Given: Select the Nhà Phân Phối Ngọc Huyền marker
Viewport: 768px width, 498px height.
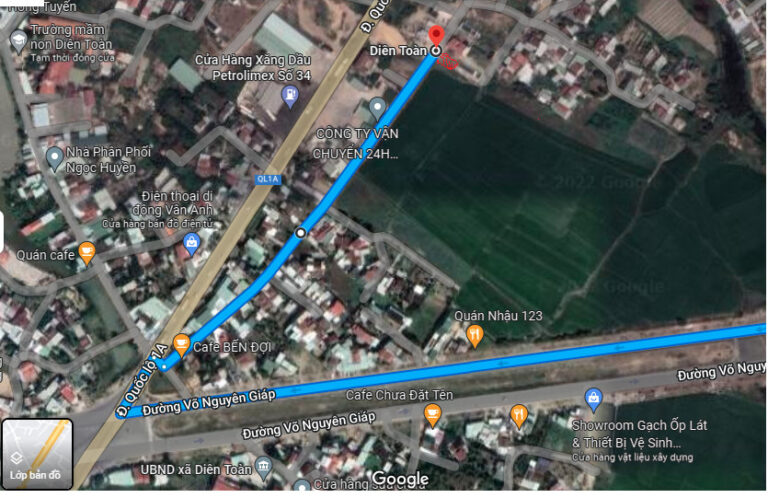Looking at the screenshot, I should (x=55, y=157).
